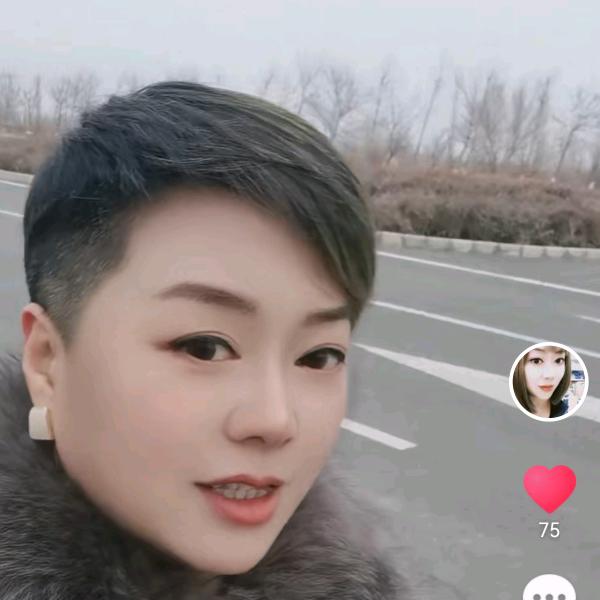
Task: Open the creator's profile avatar
Action: click(549, 382)
